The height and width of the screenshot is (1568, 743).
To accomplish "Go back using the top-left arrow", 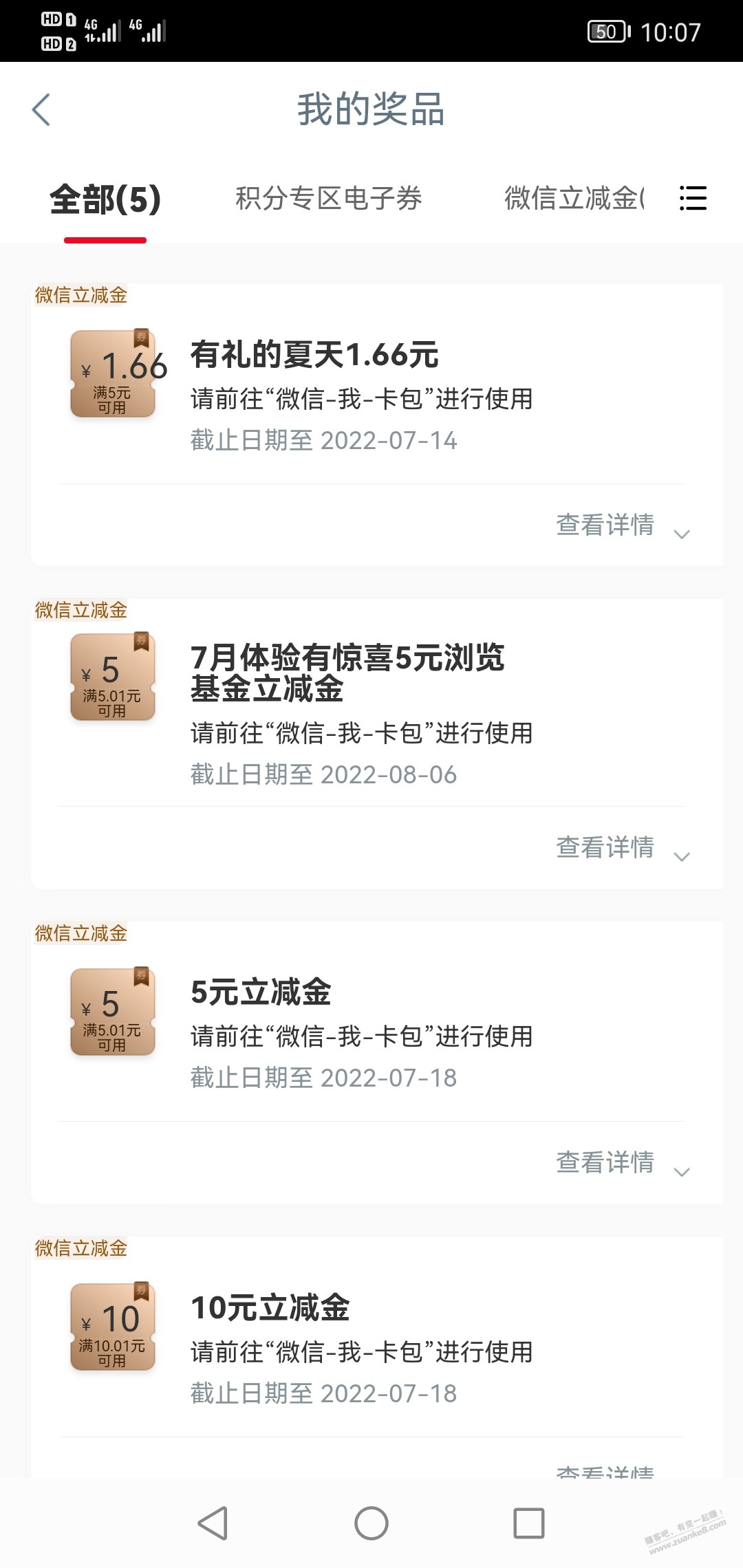I will click(x=41, y=110).
